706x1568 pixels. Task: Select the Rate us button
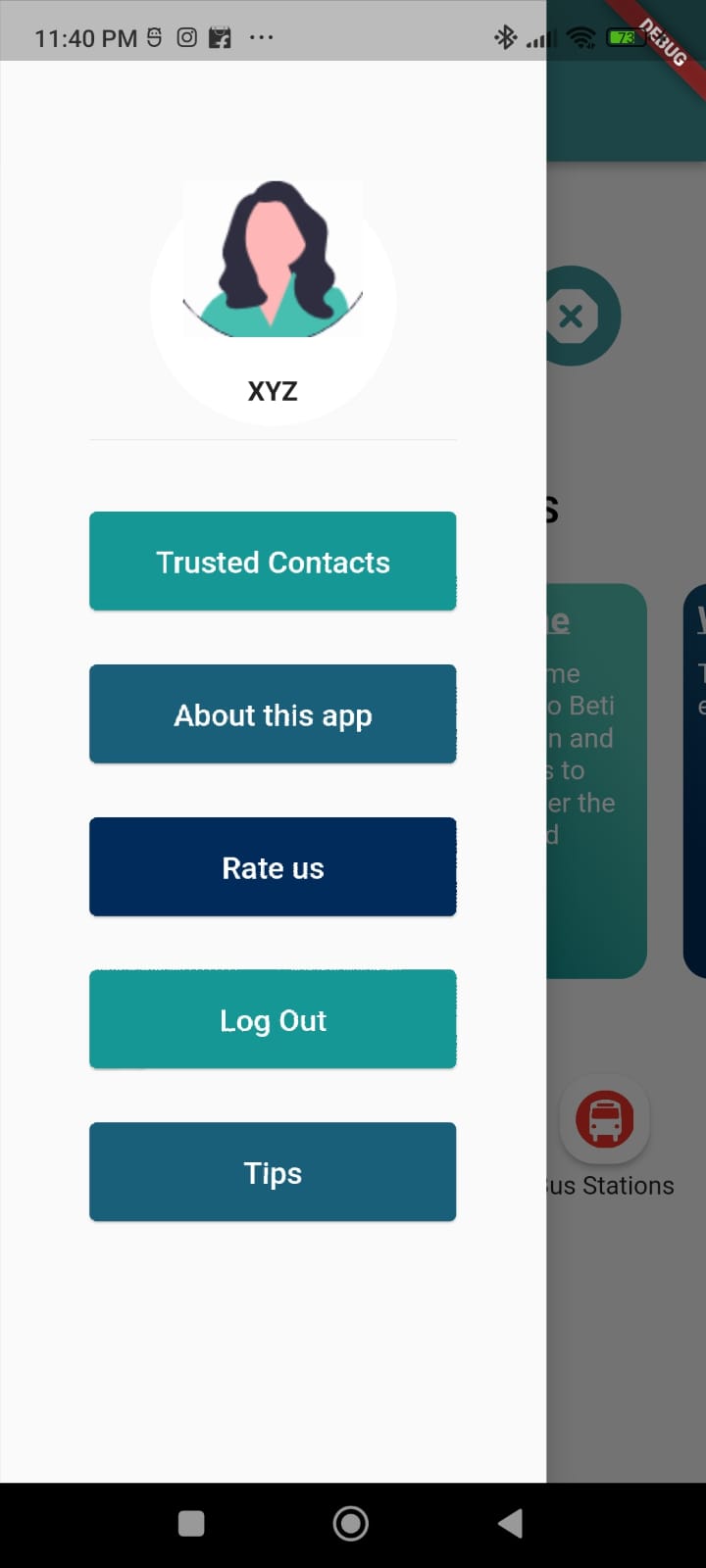(273, 867)
